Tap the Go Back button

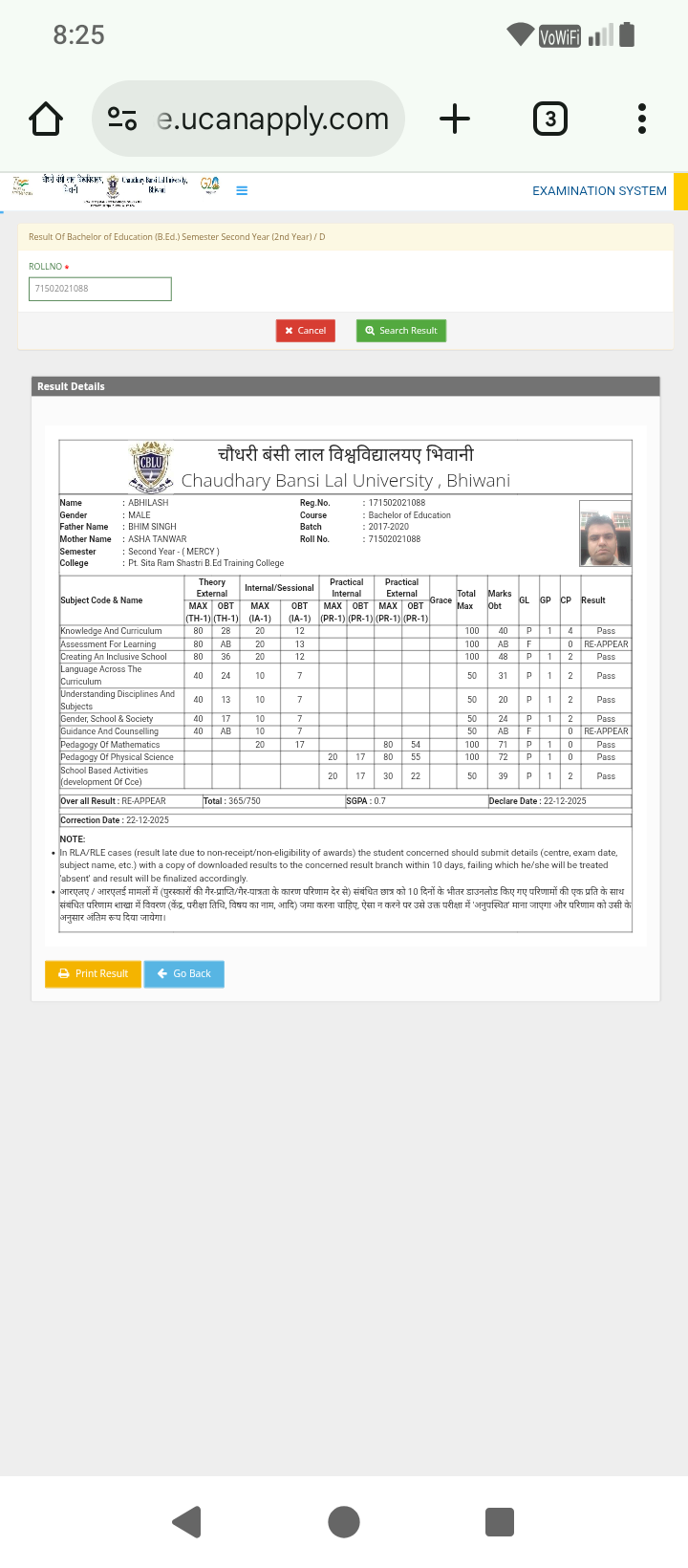point(184,973)
